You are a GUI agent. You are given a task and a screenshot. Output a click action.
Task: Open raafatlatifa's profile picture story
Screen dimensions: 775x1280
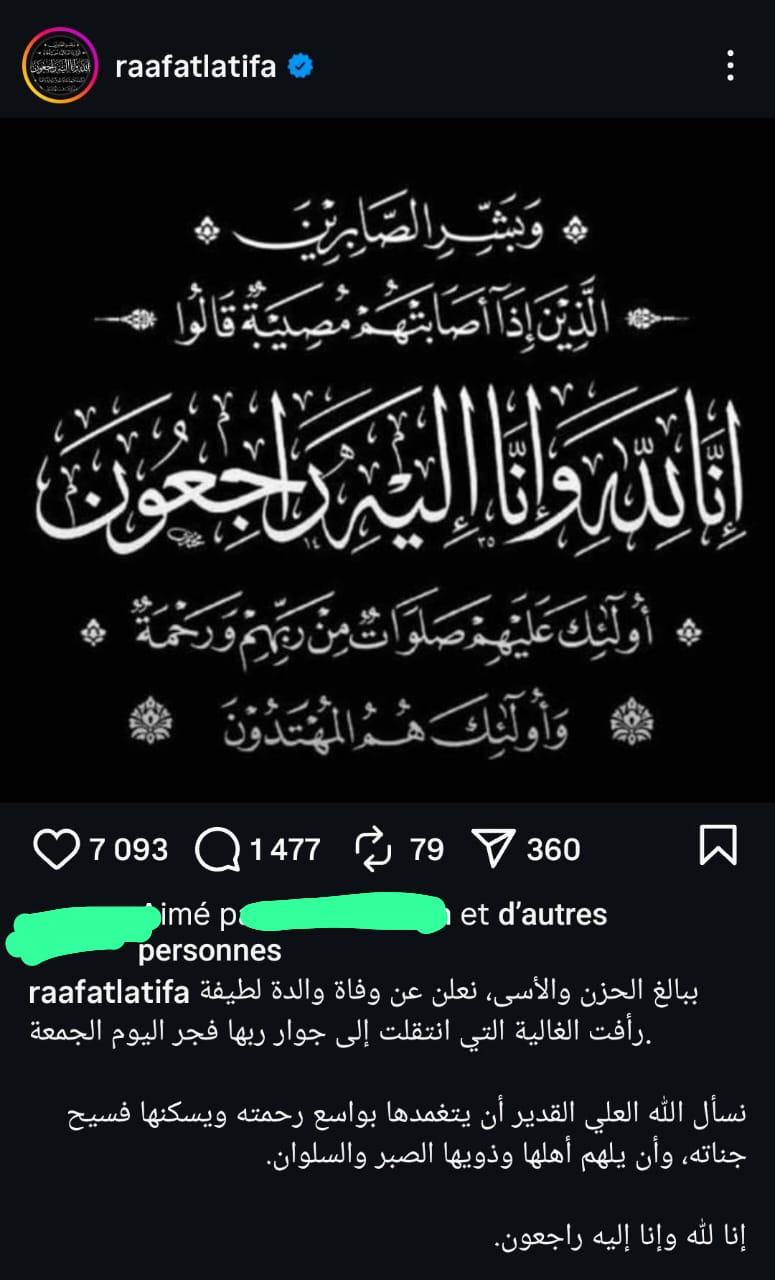pyautogui.click(x=59, y=66)
